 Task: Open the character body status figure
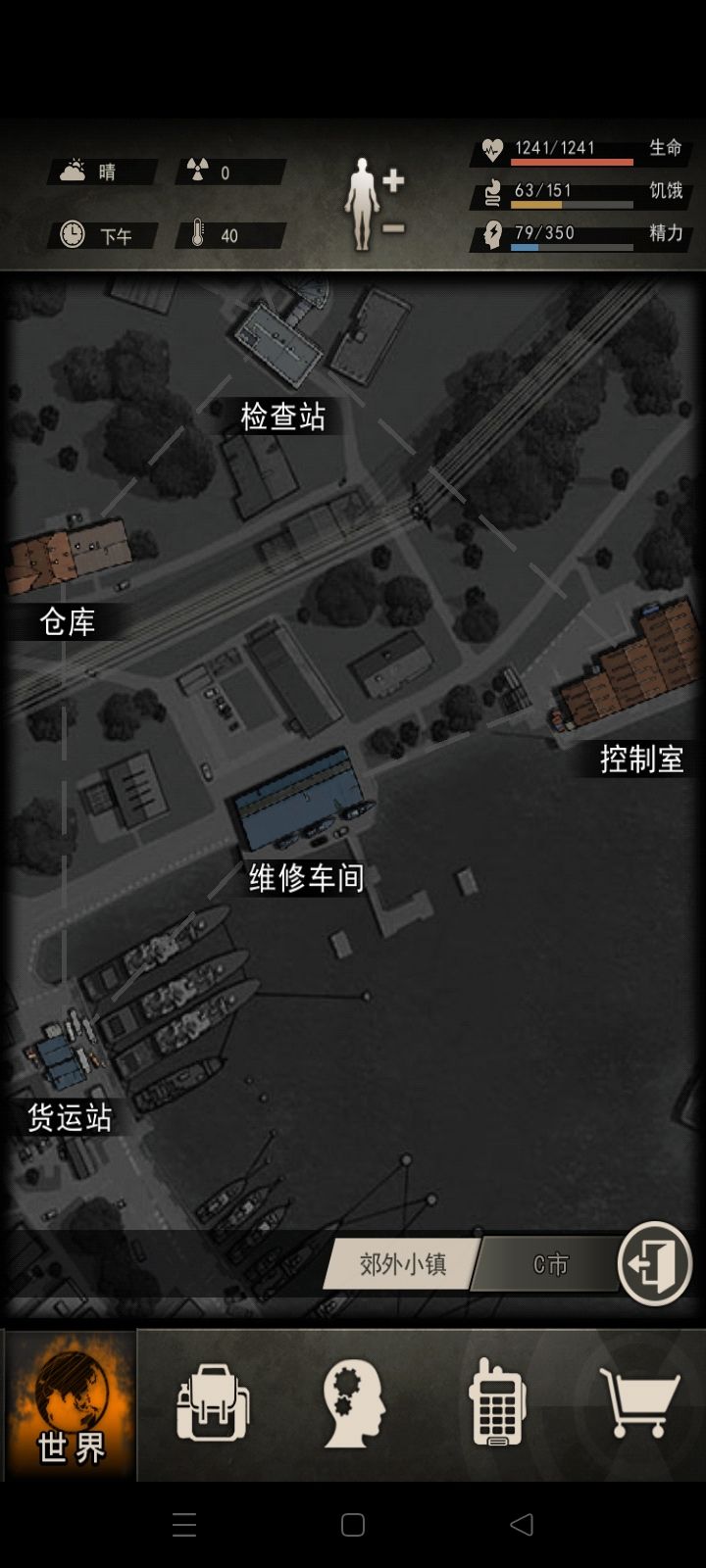[x=363, y=204]
